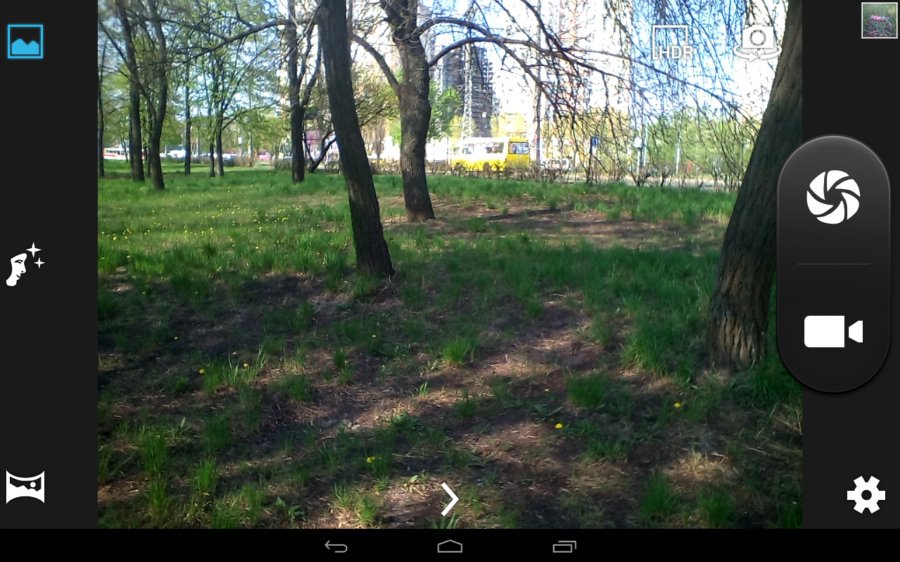The image size is (900, 562).
Task: Start recording a video
Action: (833, 332)
